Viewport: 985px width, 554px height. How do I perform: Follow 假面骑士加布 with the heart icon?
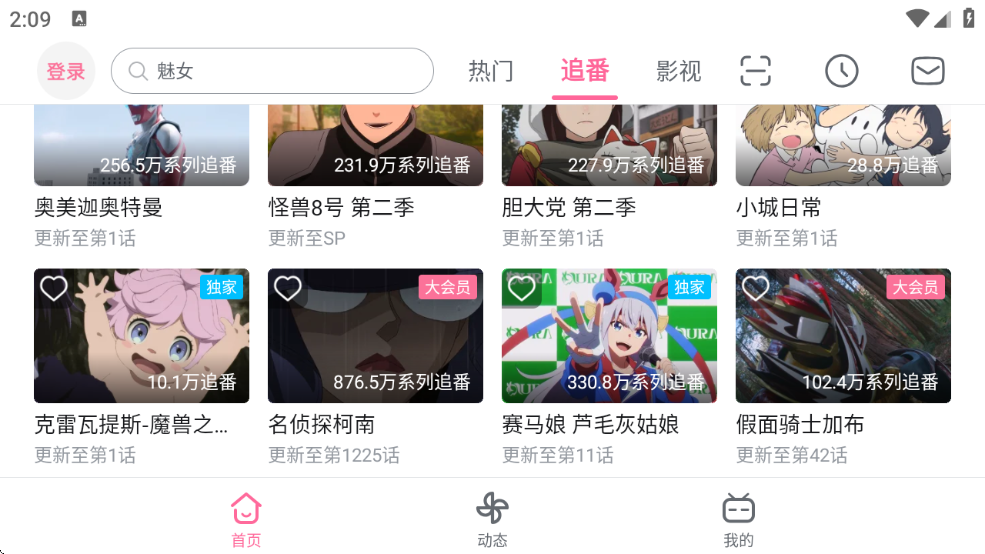pyautogui.click(x=756, y=289)
